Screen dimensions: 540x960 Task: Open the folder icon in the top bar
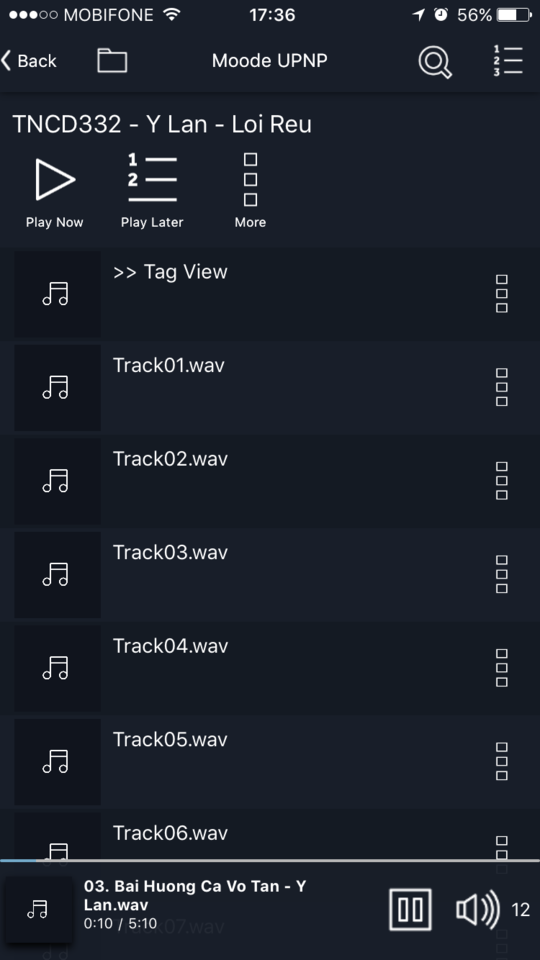click(x=112, y=61)
